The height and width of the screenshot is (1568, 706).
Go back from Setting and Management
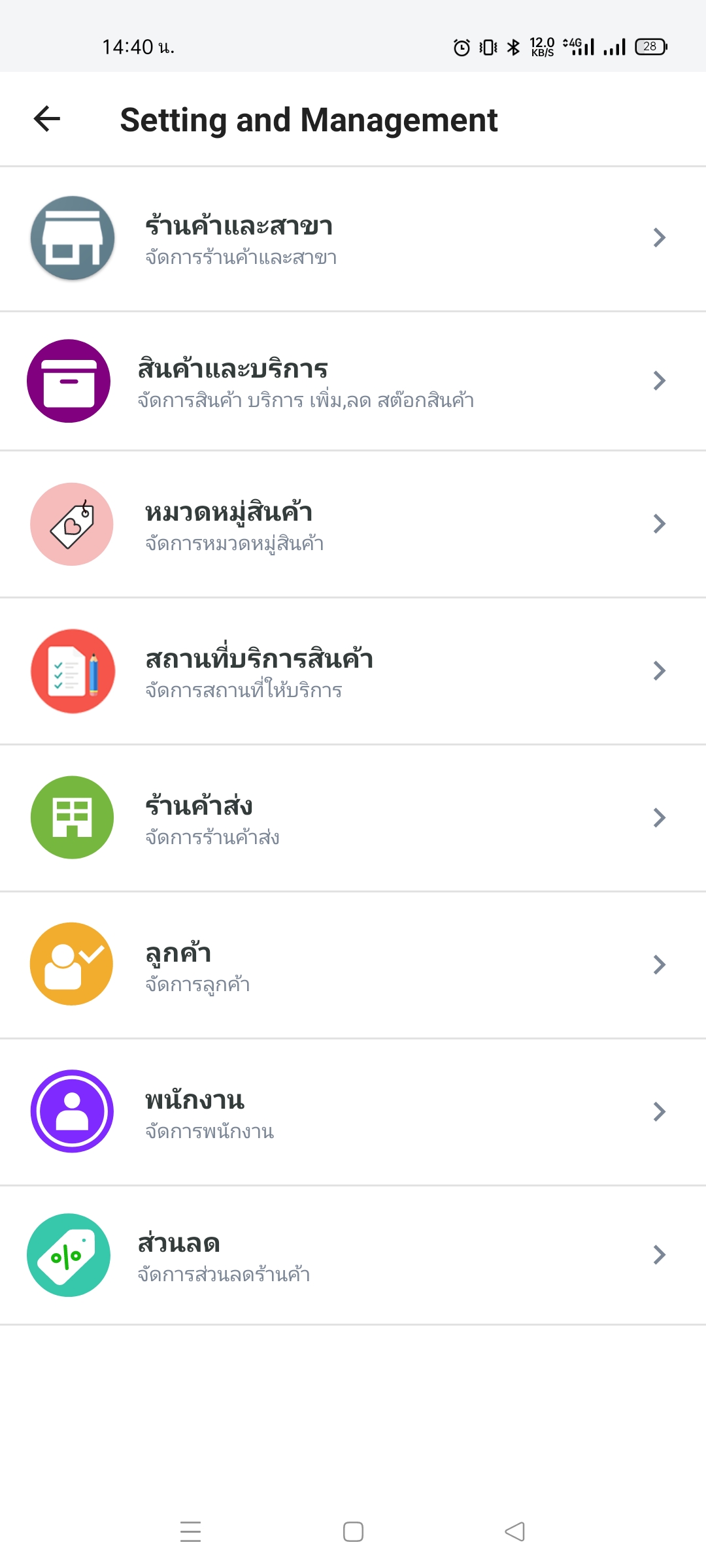[47, 119]
